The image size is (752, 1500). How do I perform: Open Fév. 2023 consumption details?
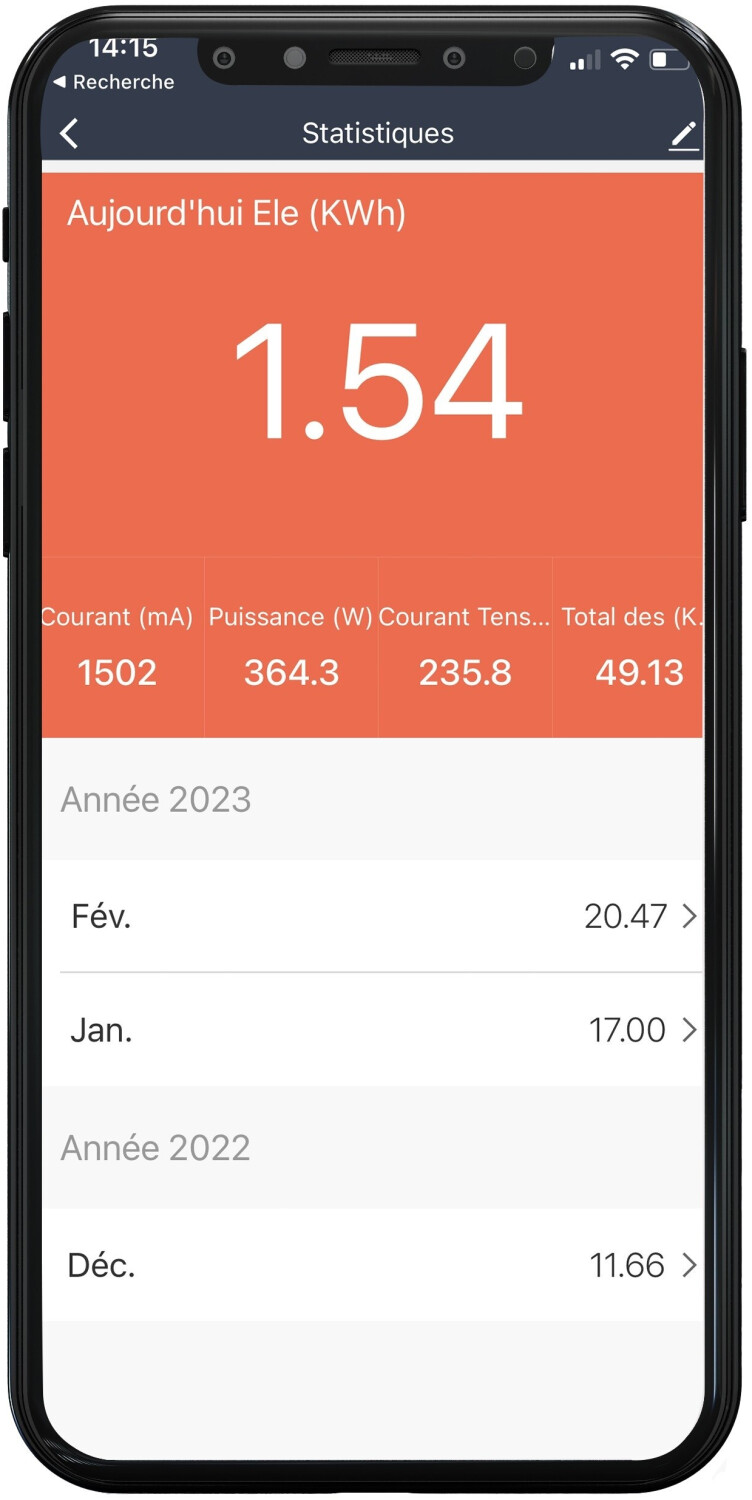(373, 916)
